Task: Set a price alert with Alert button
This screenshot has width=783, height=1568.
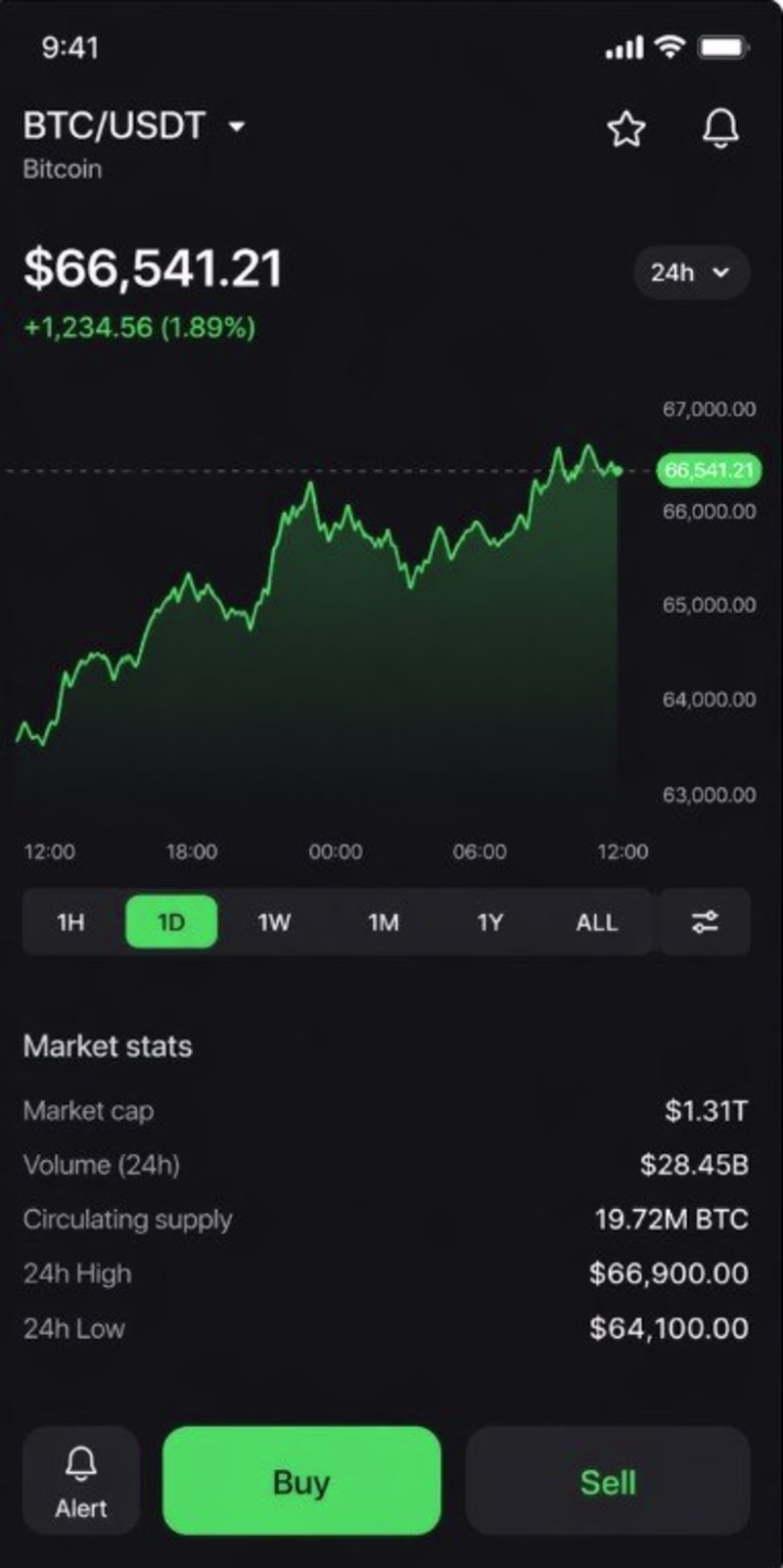Action: click(81, 1480)
